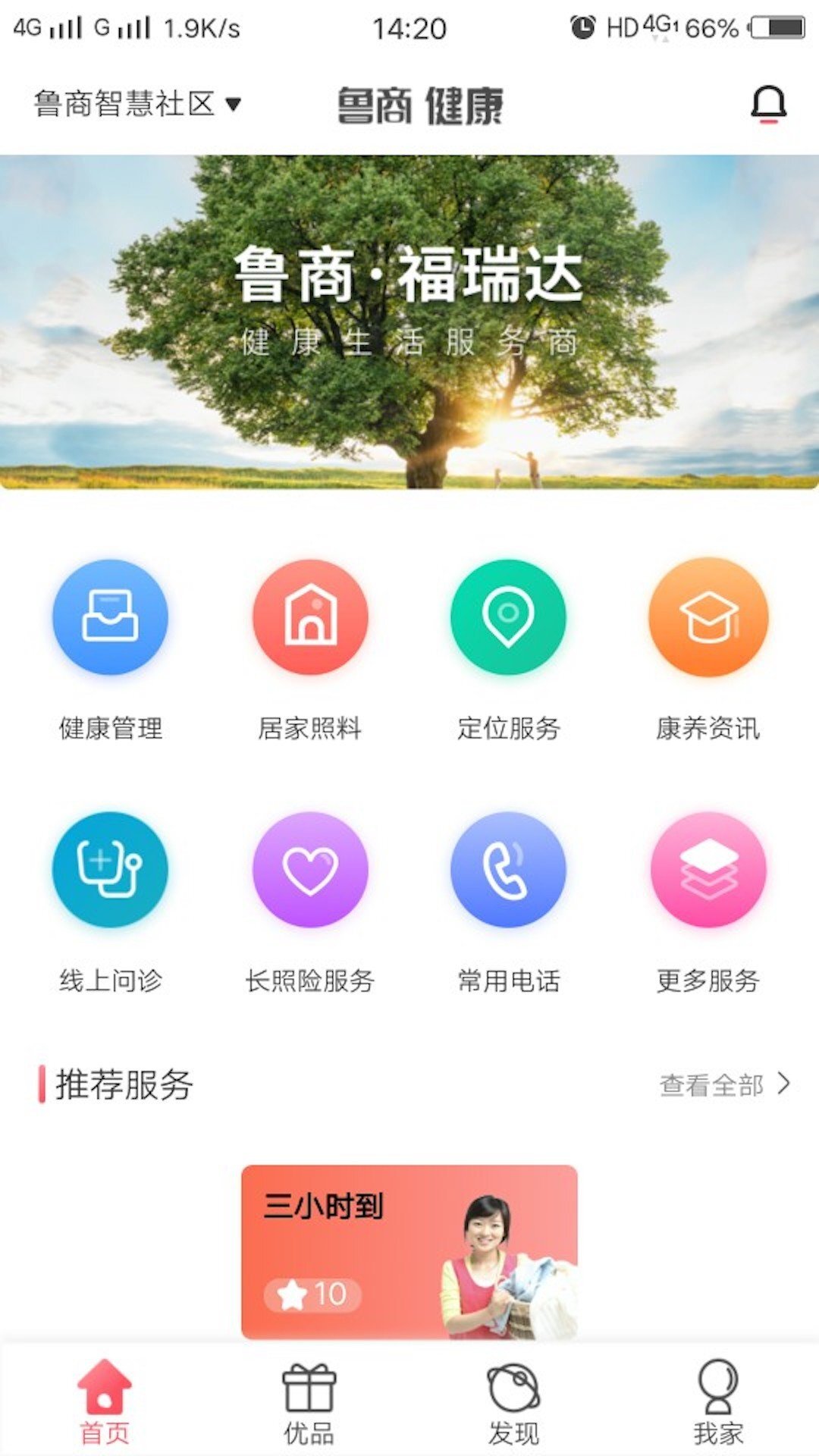This screenshot has width=819, height=1456.
Task: Tap the 鲁商·福瑞达 banner image
Action: (409, 318)
